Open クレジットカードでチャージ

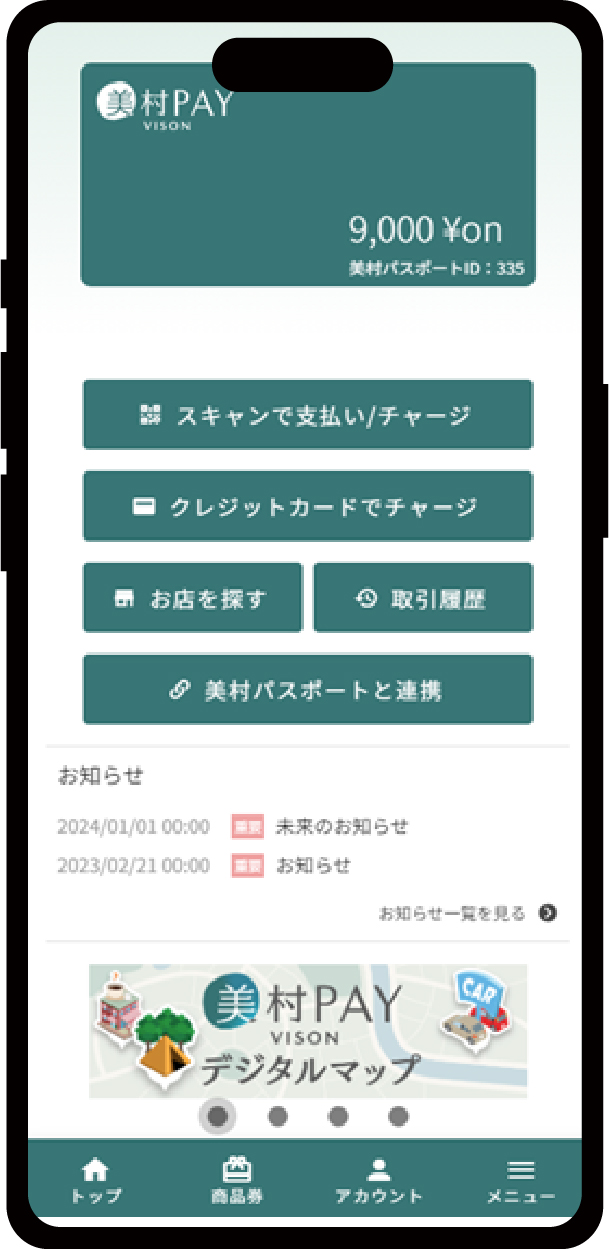click(x=307, y=507)
